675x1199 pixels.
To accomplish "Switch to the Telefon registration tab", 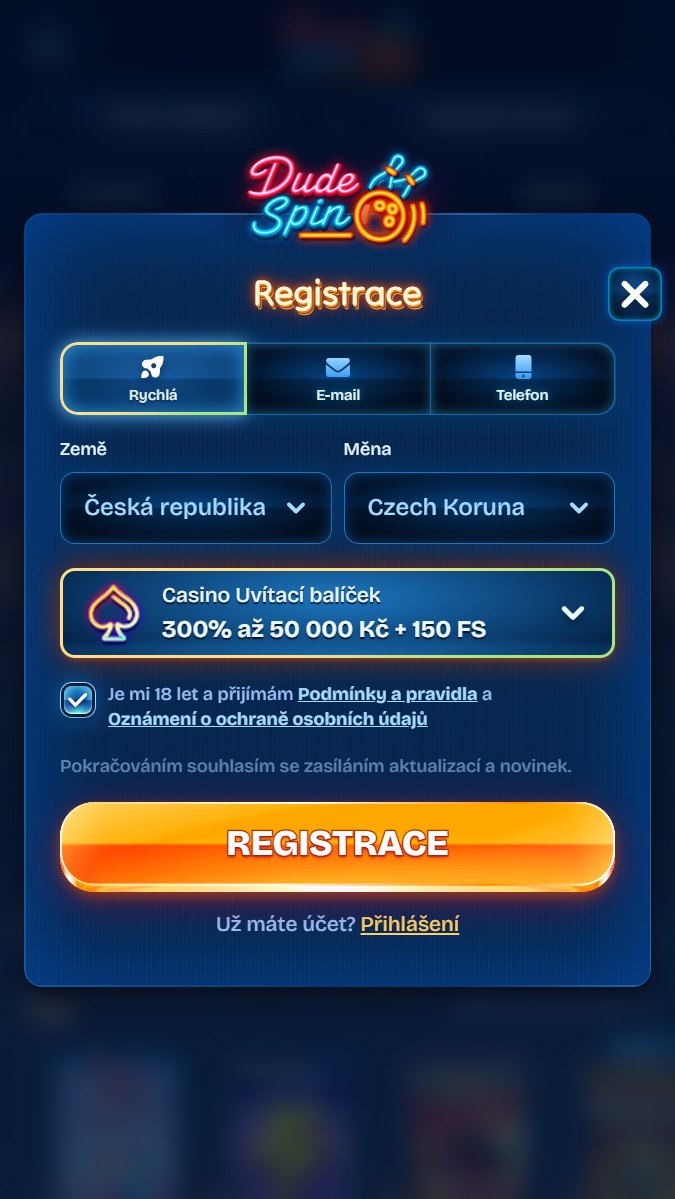I will coord(522,378).
